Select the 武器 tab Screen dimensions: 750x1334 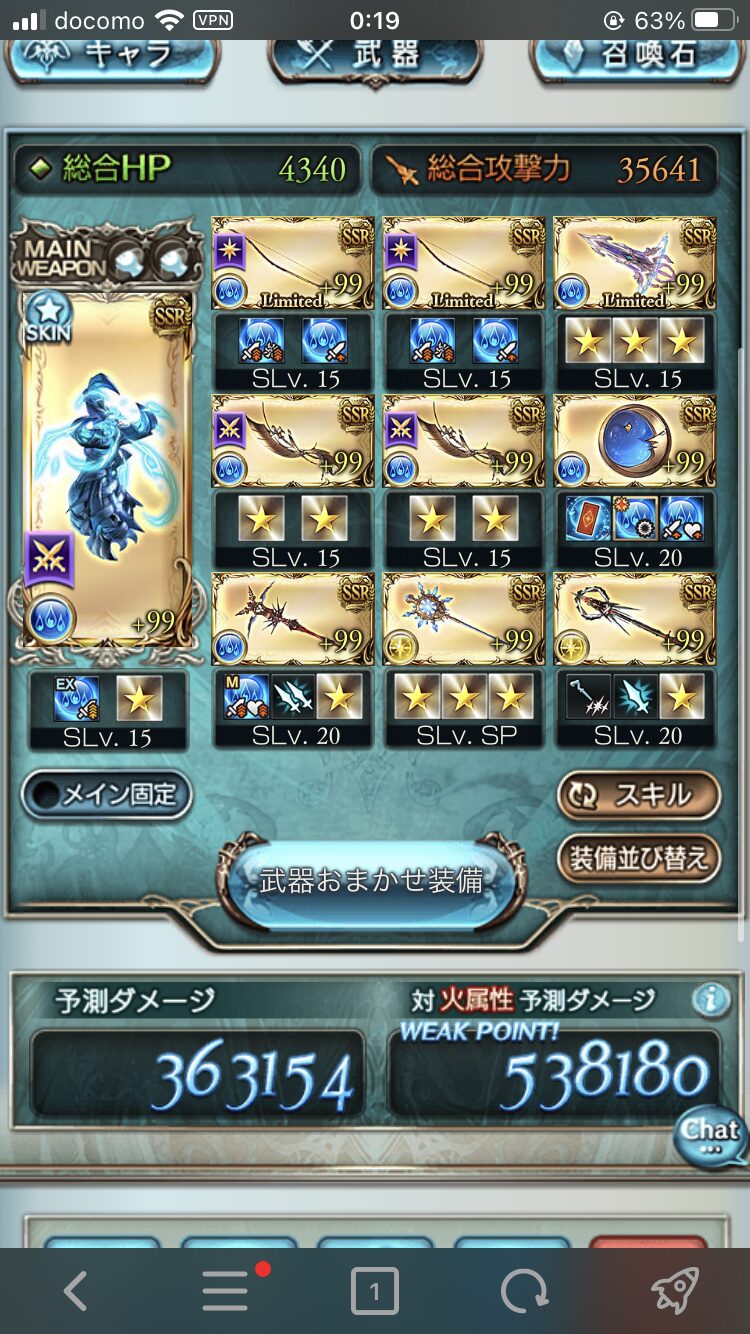pos(375,58)
